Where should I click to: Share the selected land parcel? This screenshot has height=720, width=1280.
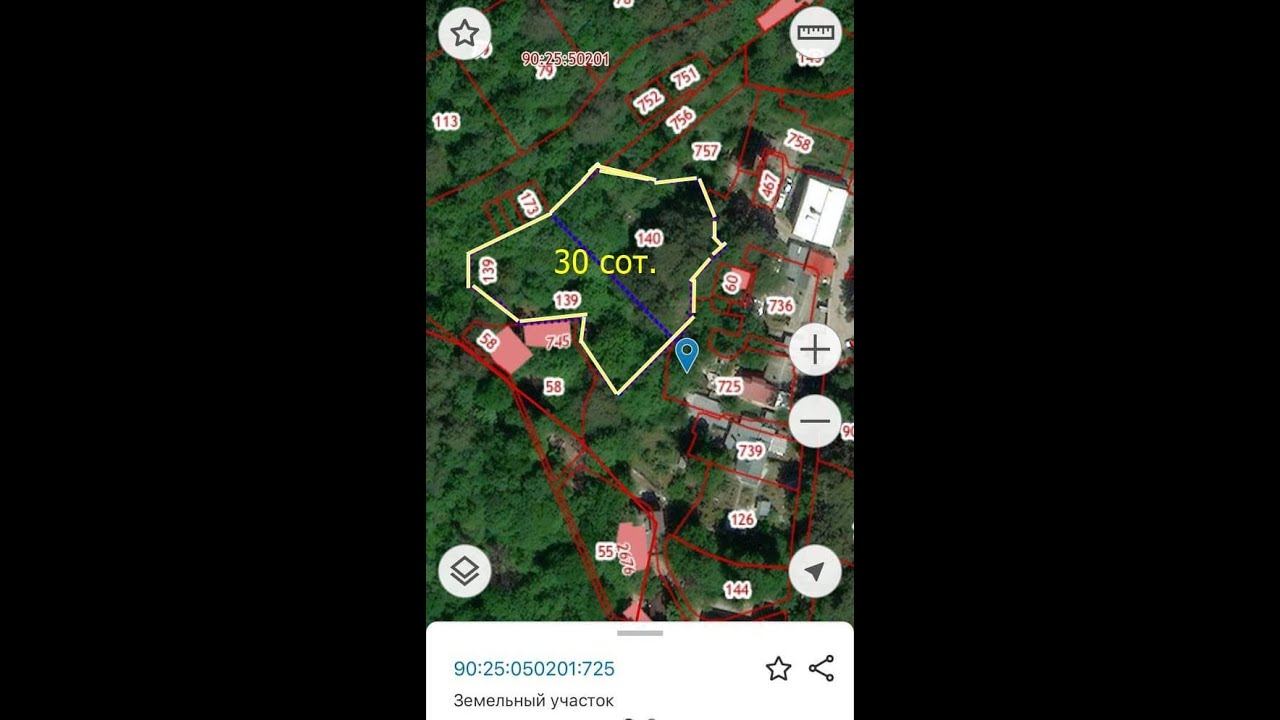[821, 669]
